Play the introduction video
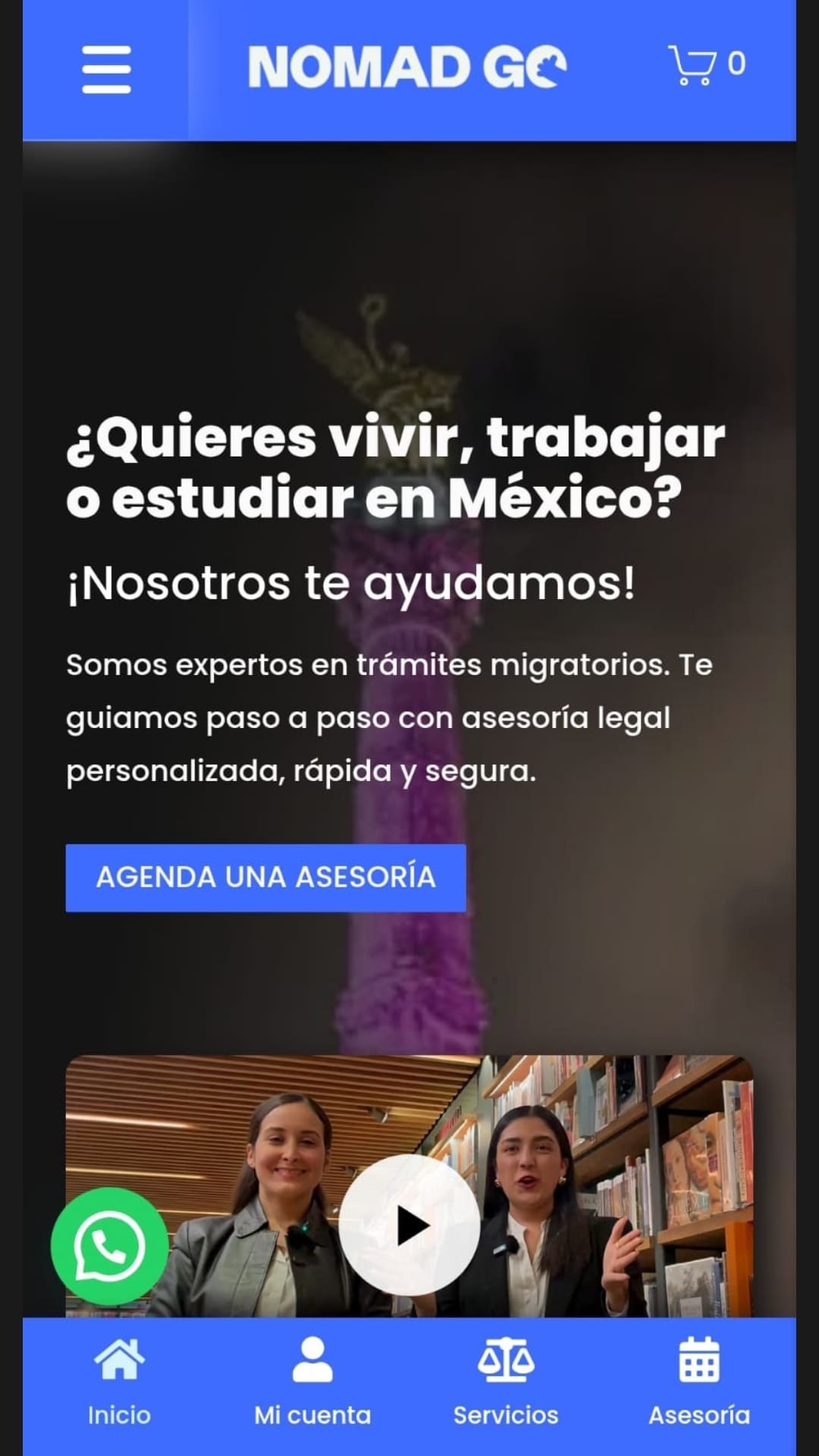 point(409,1225)
